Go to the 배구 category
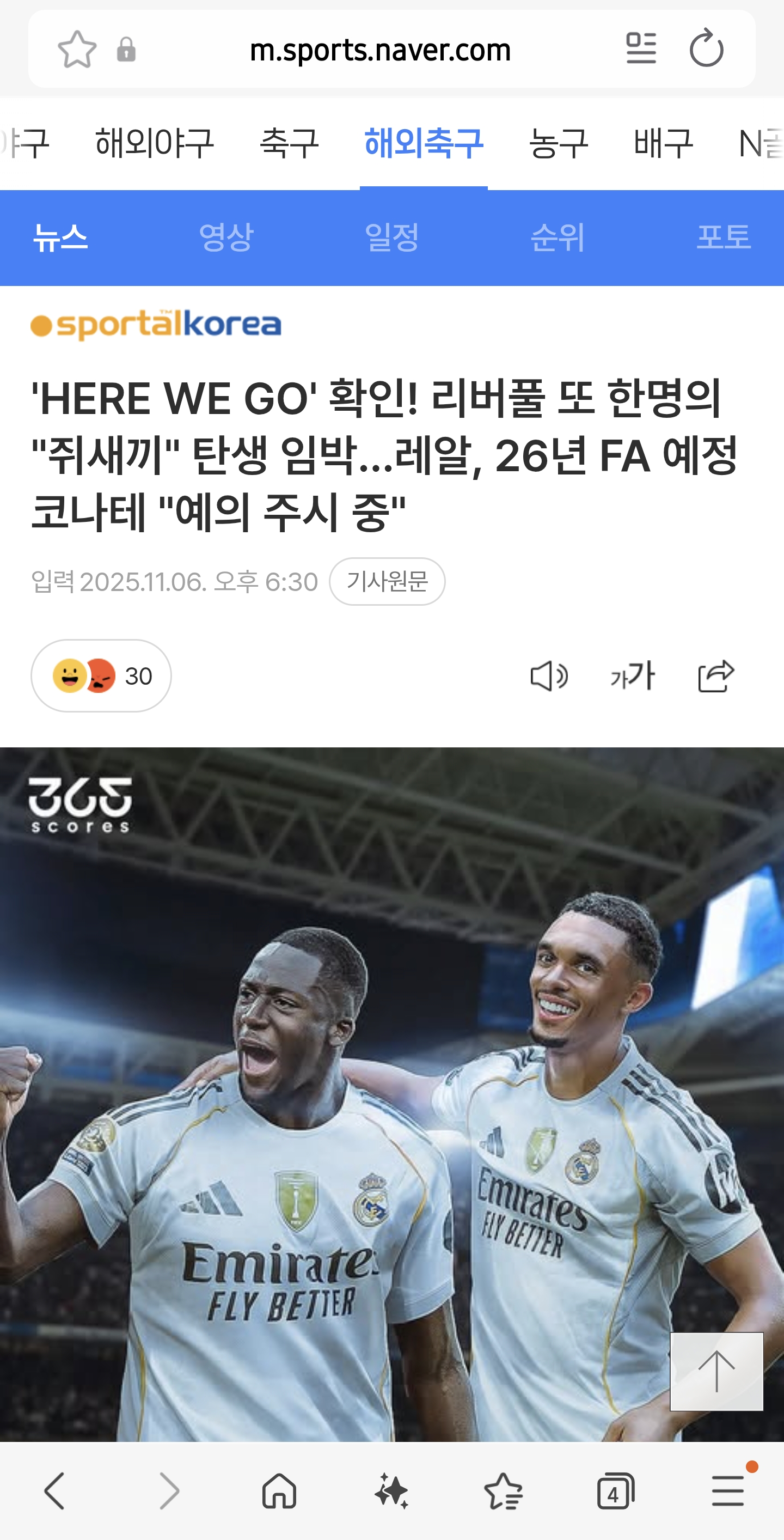784x1540 pixels. pyautogui.click(x=663, y=143)
